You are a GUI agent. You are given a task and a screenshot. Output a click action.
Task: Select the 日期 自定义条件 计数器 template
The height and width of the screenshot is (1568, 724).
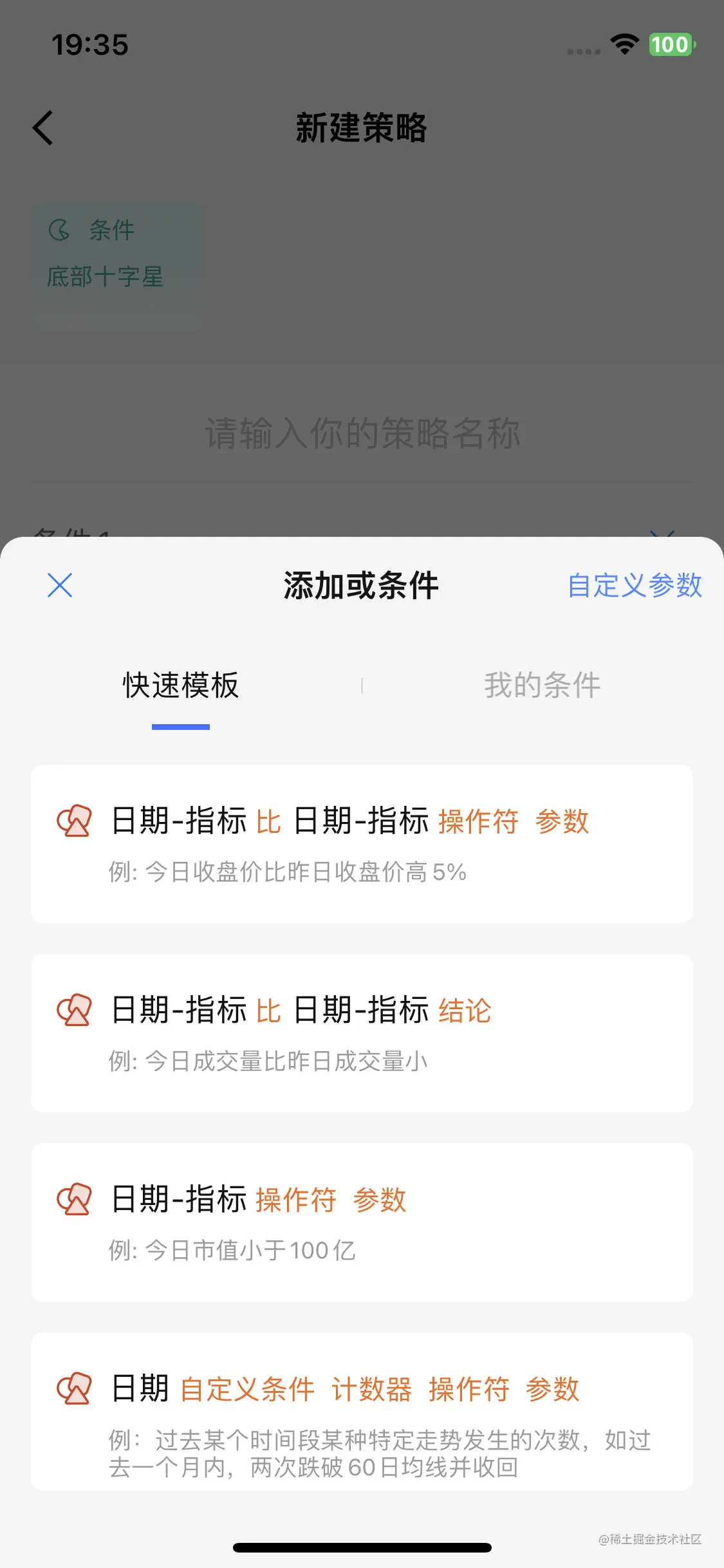point(362,1411)
